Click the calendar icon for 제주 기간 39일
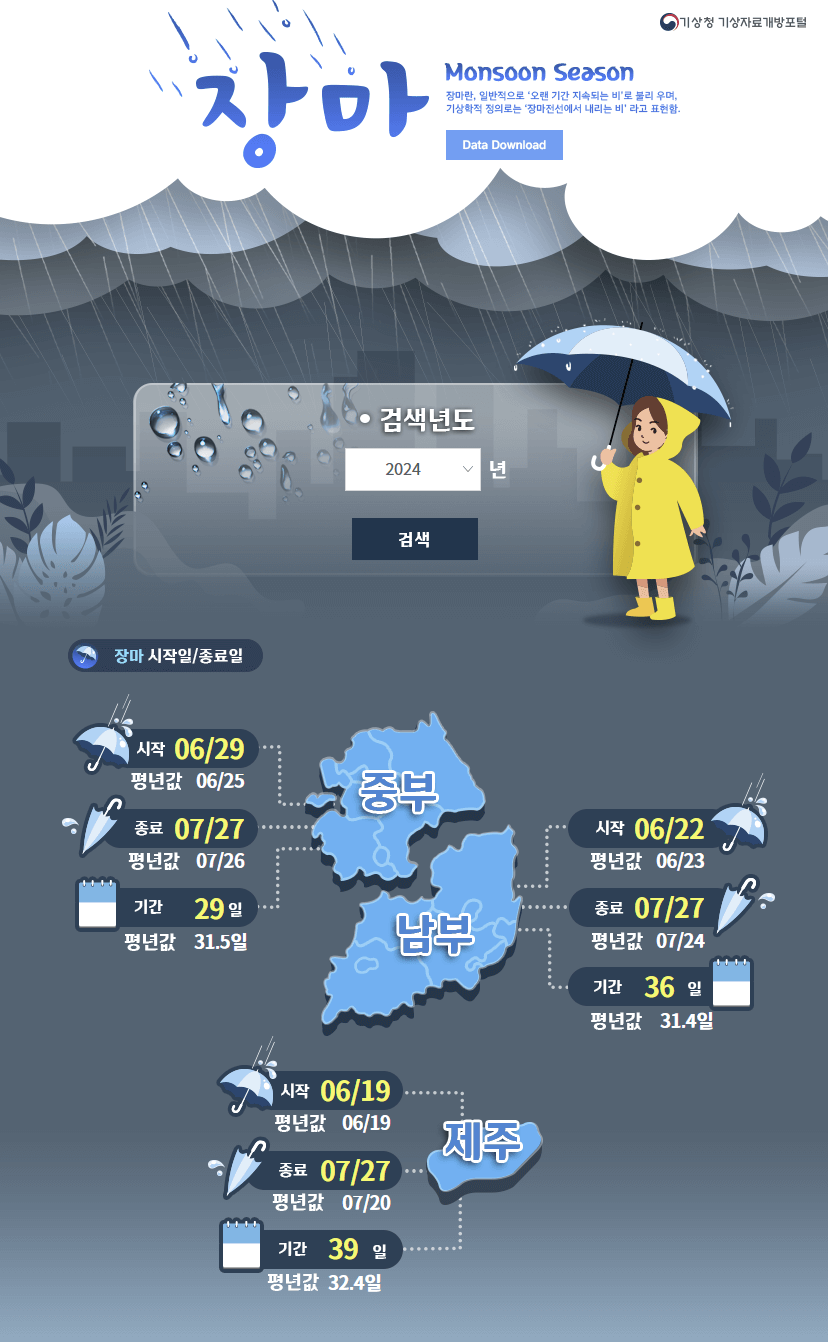This screenshot has width=828, height=1342. 240,1246
